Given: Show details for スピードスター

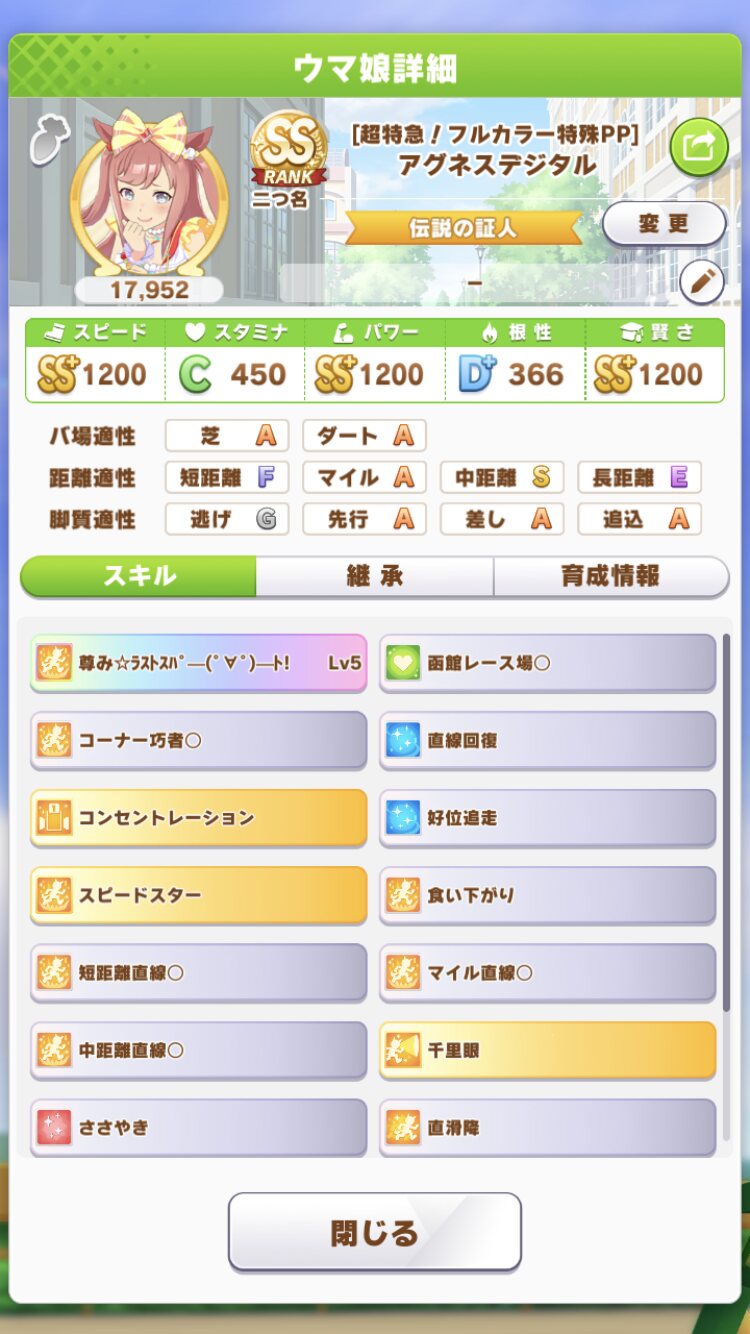Looking at the screenshot, I should click(x=198, y=895).
